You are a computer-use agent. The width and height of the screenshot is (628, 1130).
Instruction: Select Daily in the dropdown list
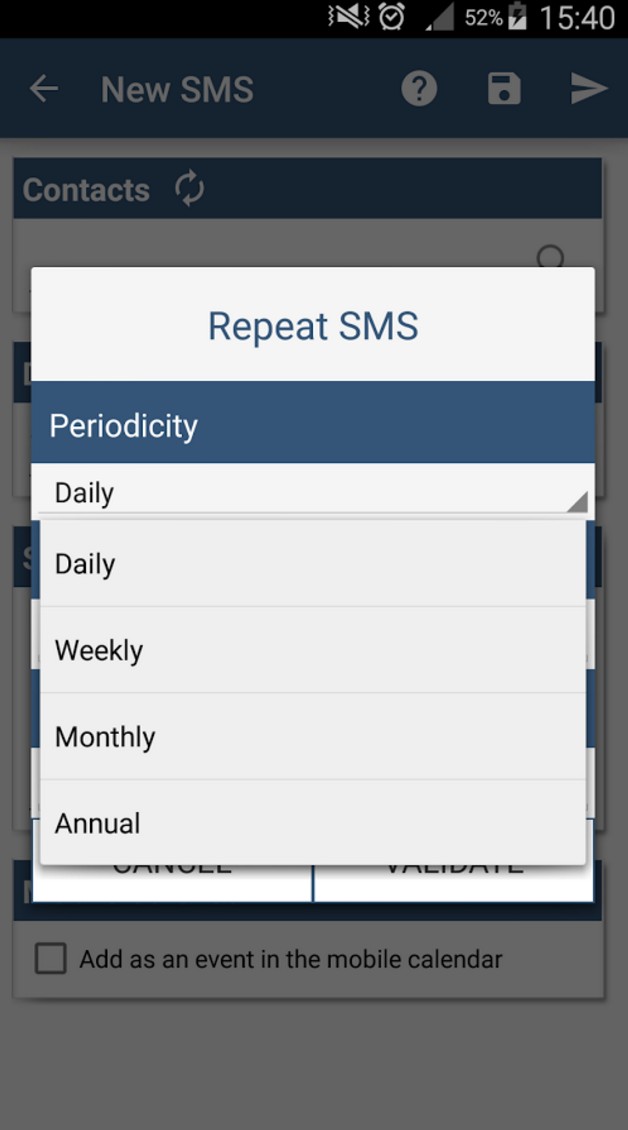tap(312, 564)
